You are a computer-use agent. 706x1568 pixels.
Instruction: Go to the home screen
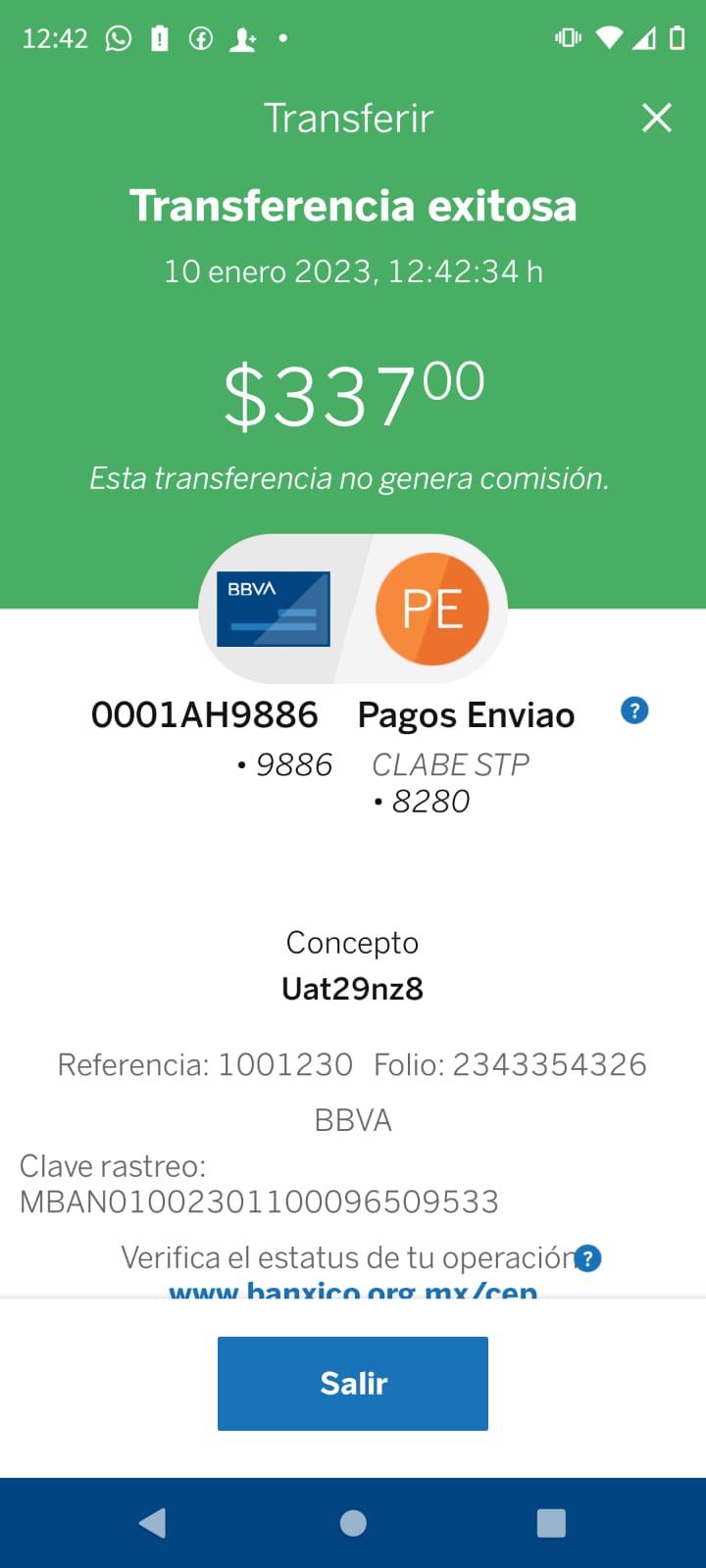click(x=353, y=1523)
